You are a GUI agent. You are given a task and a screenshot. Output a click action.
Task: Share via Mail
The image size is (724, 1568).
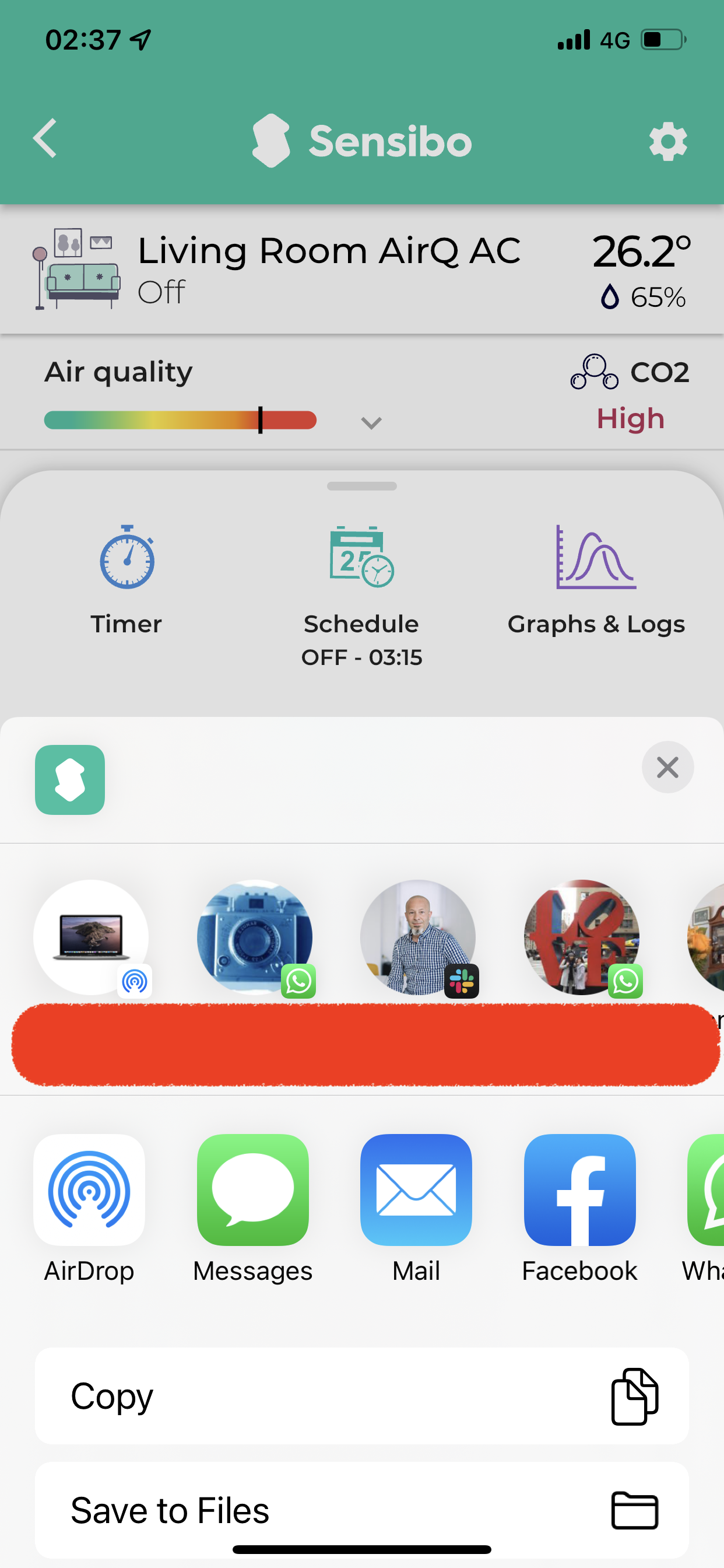416,1189
